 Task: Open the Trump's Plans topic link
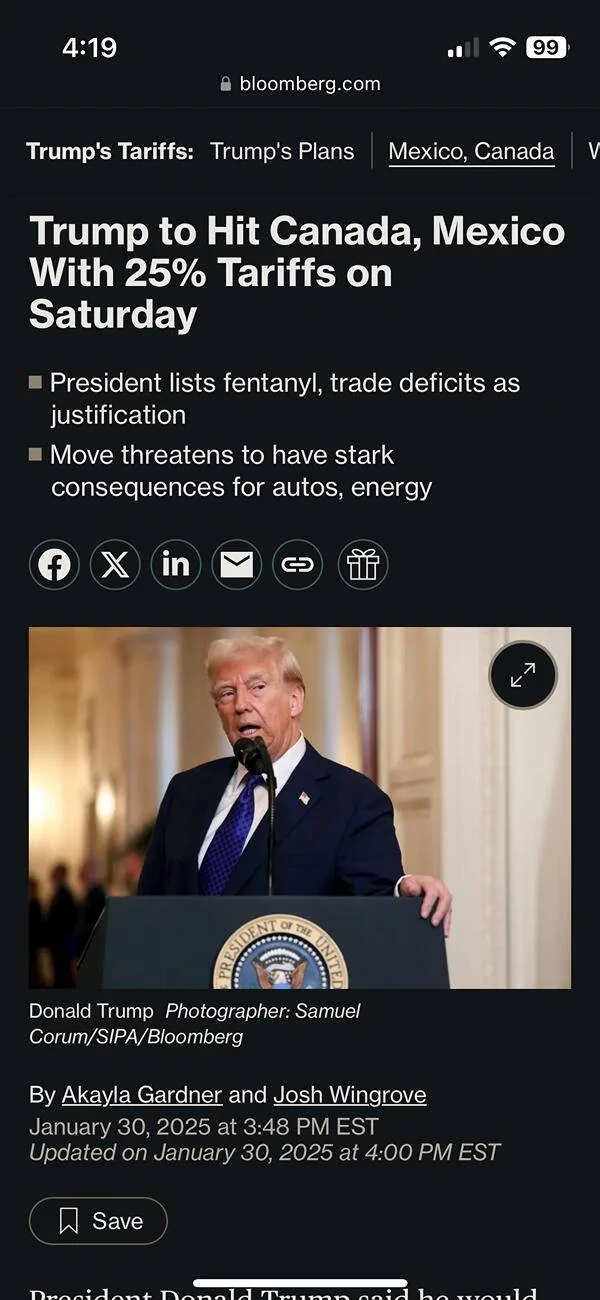tap(282, 151)
